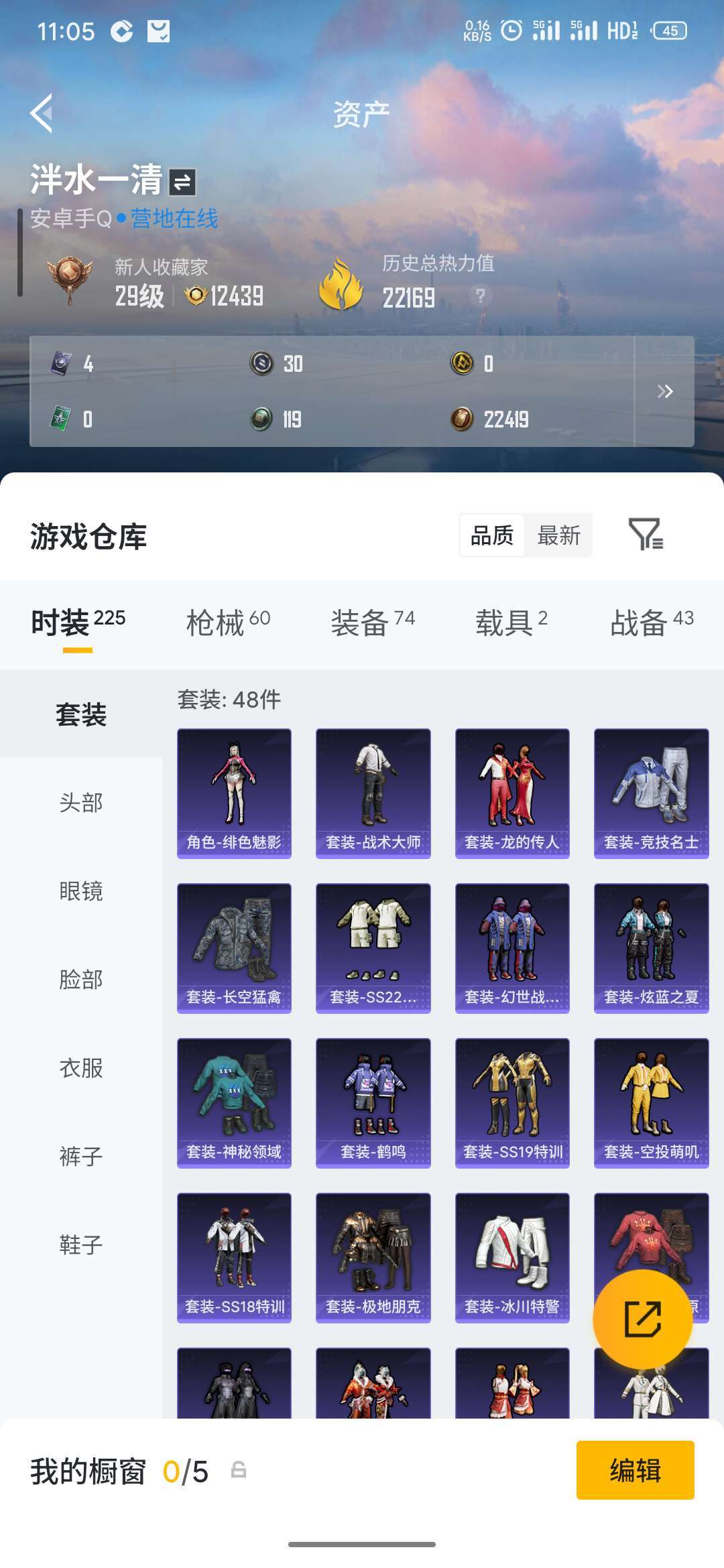Switch to the 枪械 tab
The height and width of the screenshot is (1568, 724).
(x=228, y=623)
